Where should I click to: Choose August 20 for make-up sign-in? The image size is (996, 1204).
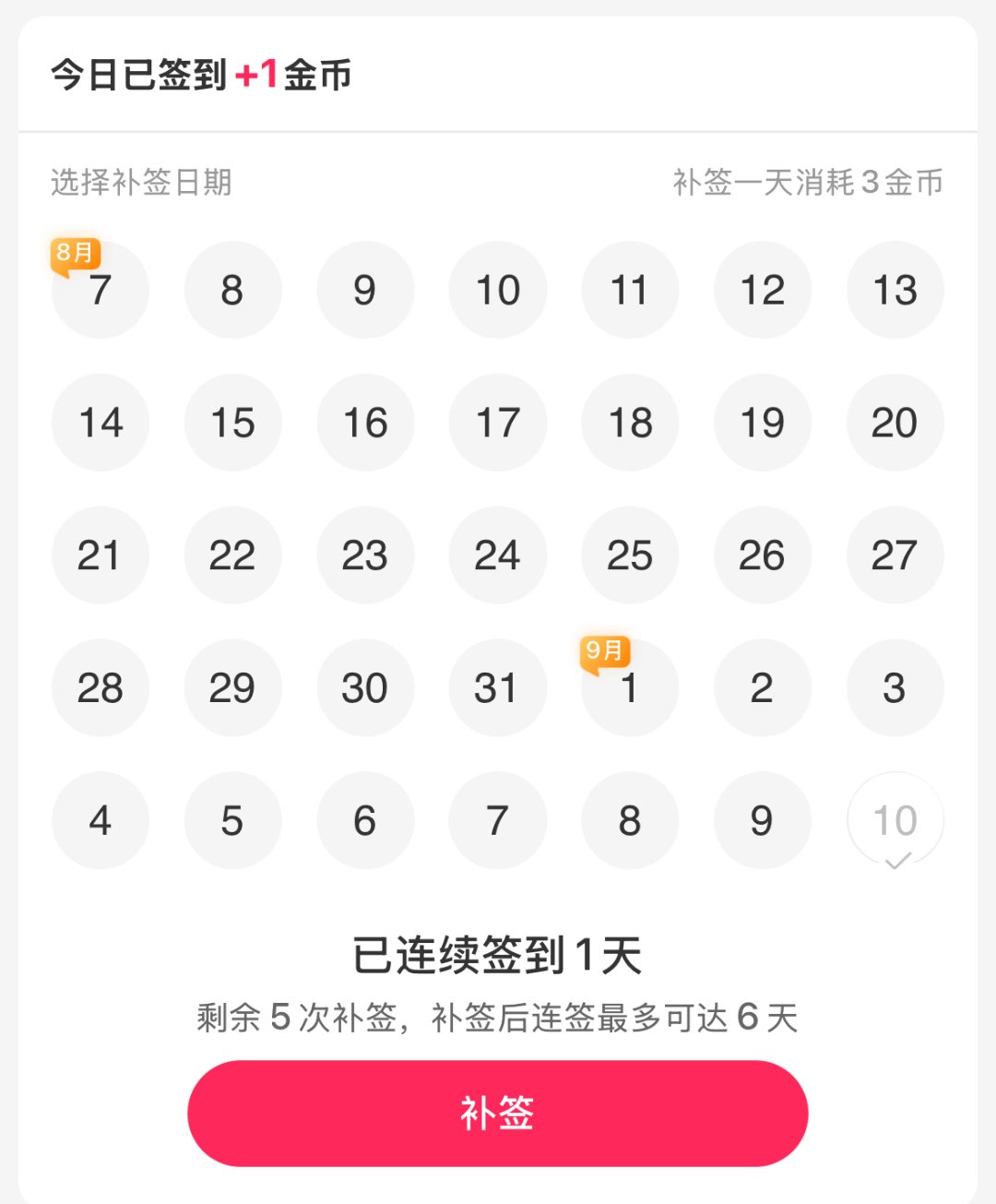click(895, 423)
